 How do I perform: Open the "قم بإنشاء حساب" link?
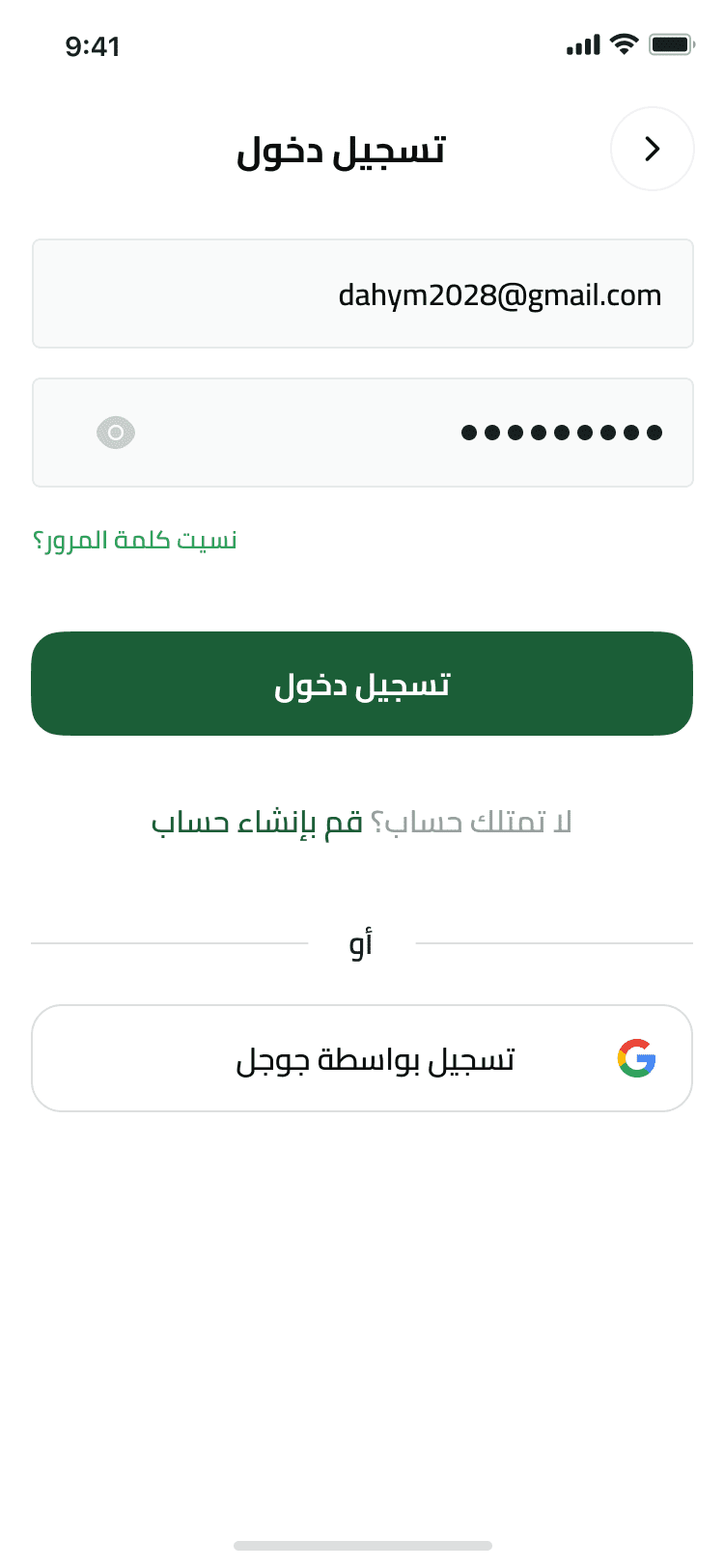257,823
